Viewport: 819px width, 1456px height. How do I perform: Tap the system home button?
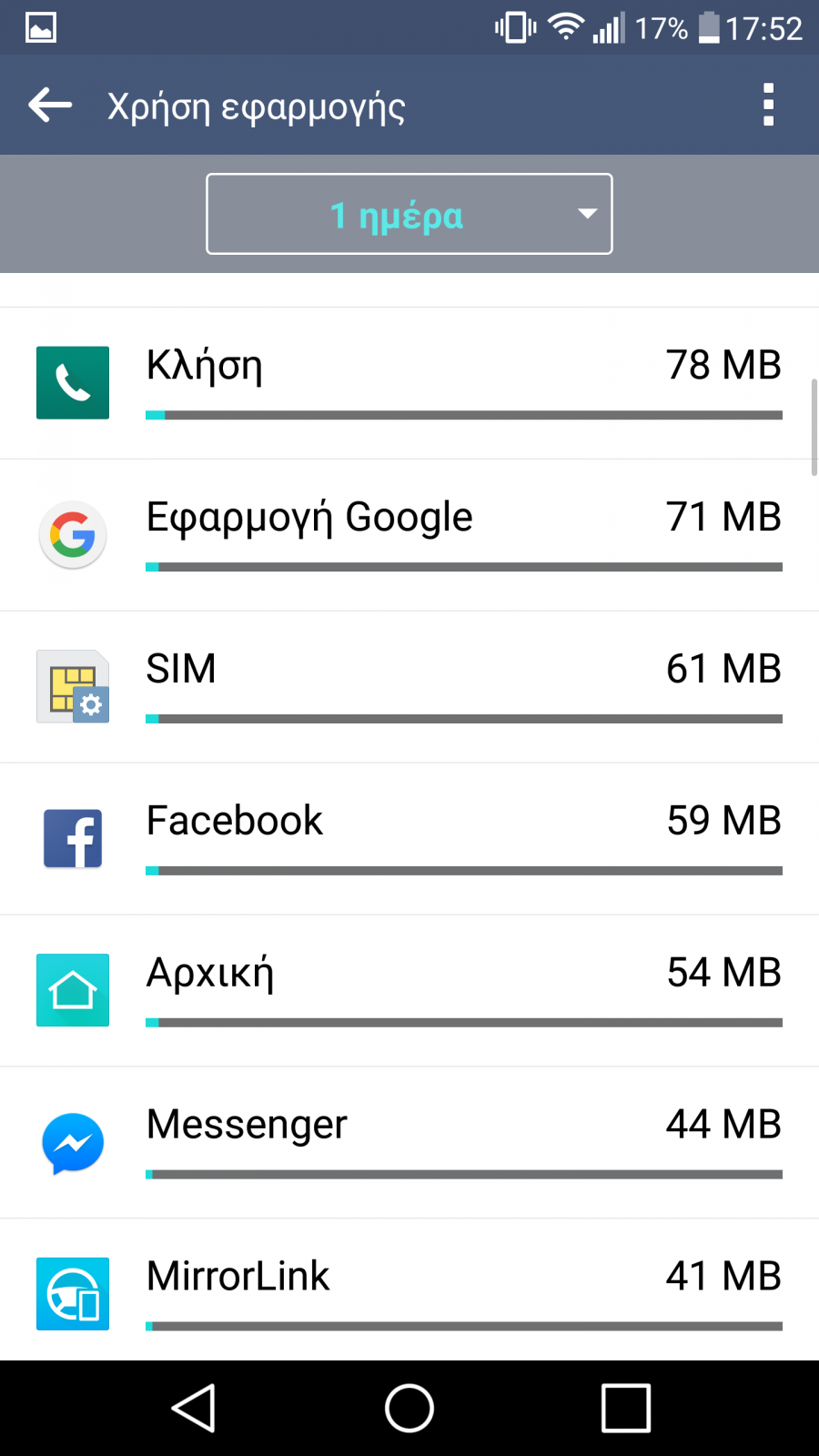point(409,1409)
